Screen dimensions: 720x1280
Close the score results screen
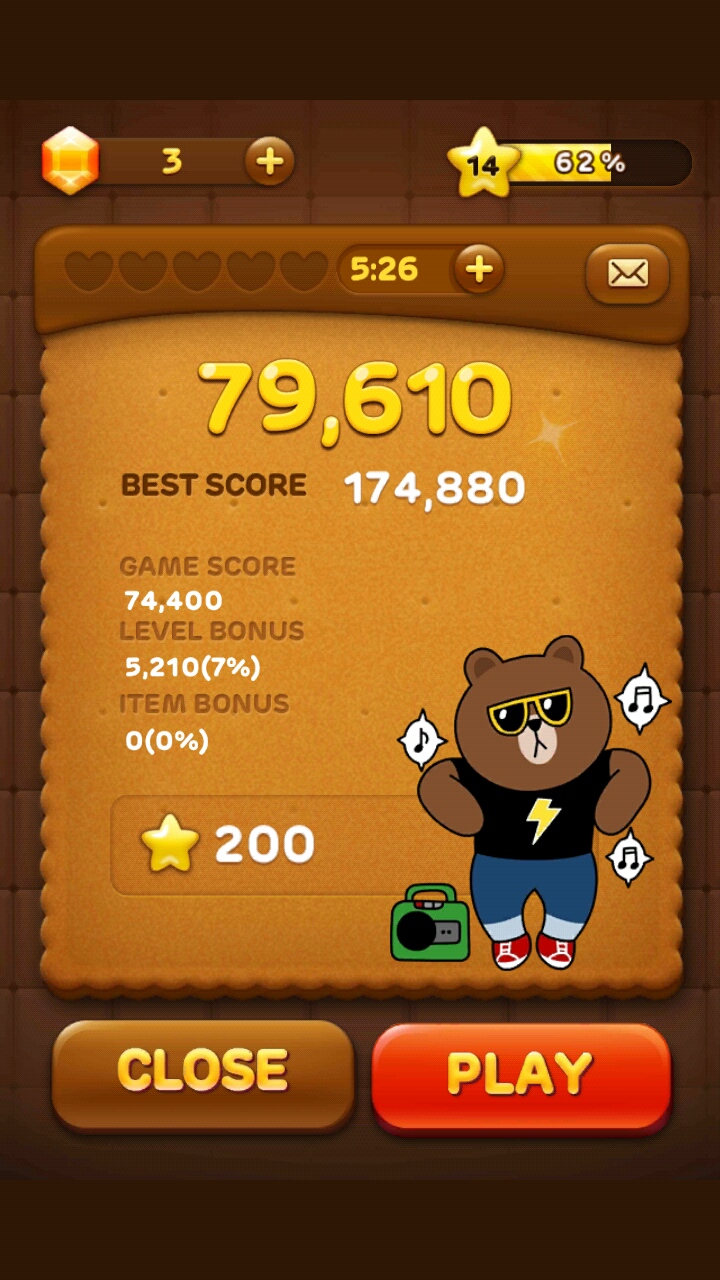pyautogui.click(x=203, y=1073)
